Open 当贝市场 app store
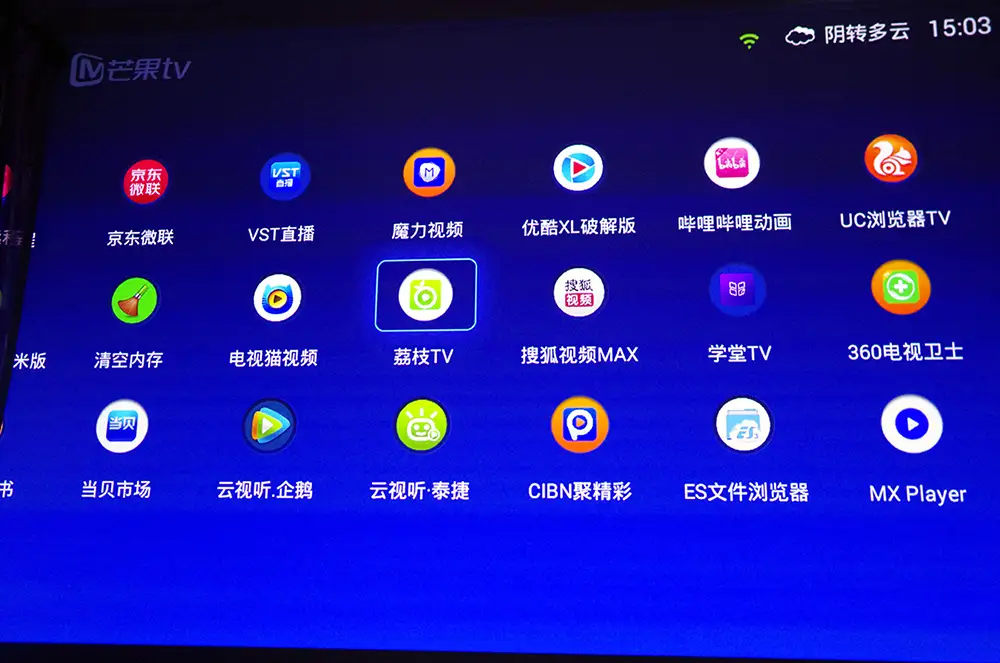 coord(122,427)
